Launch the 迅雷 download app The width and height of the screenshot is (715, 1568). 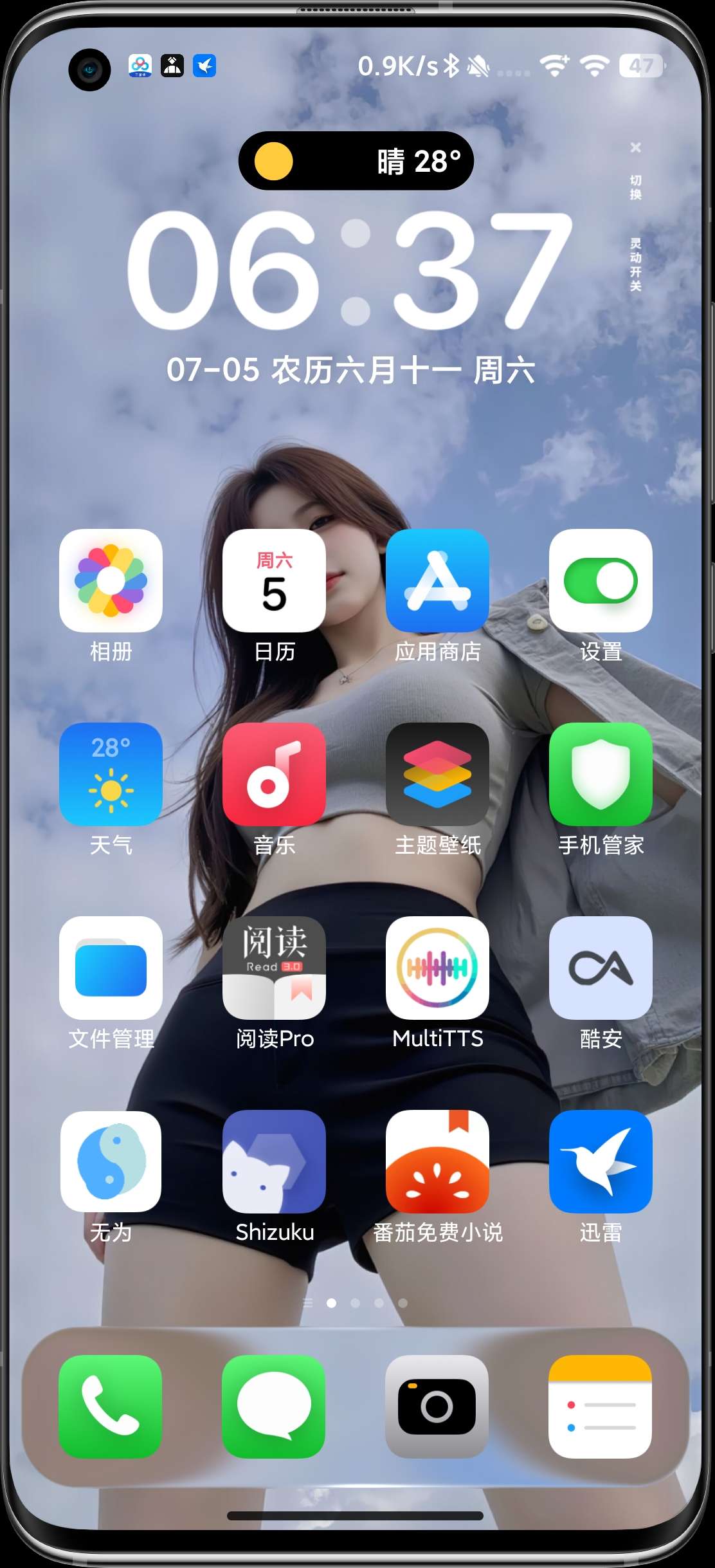pyautogui.click(x=601, y=1161)
